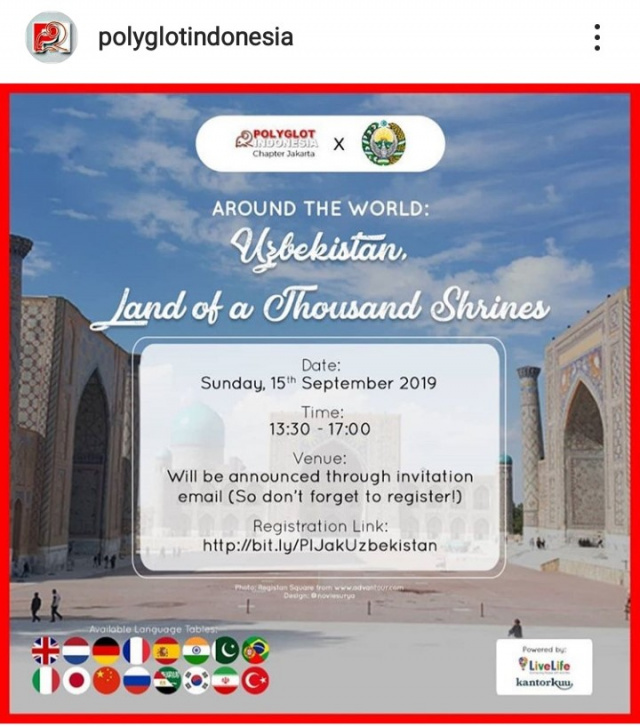Tap the polyglotindonesia username

pos(196,38)
